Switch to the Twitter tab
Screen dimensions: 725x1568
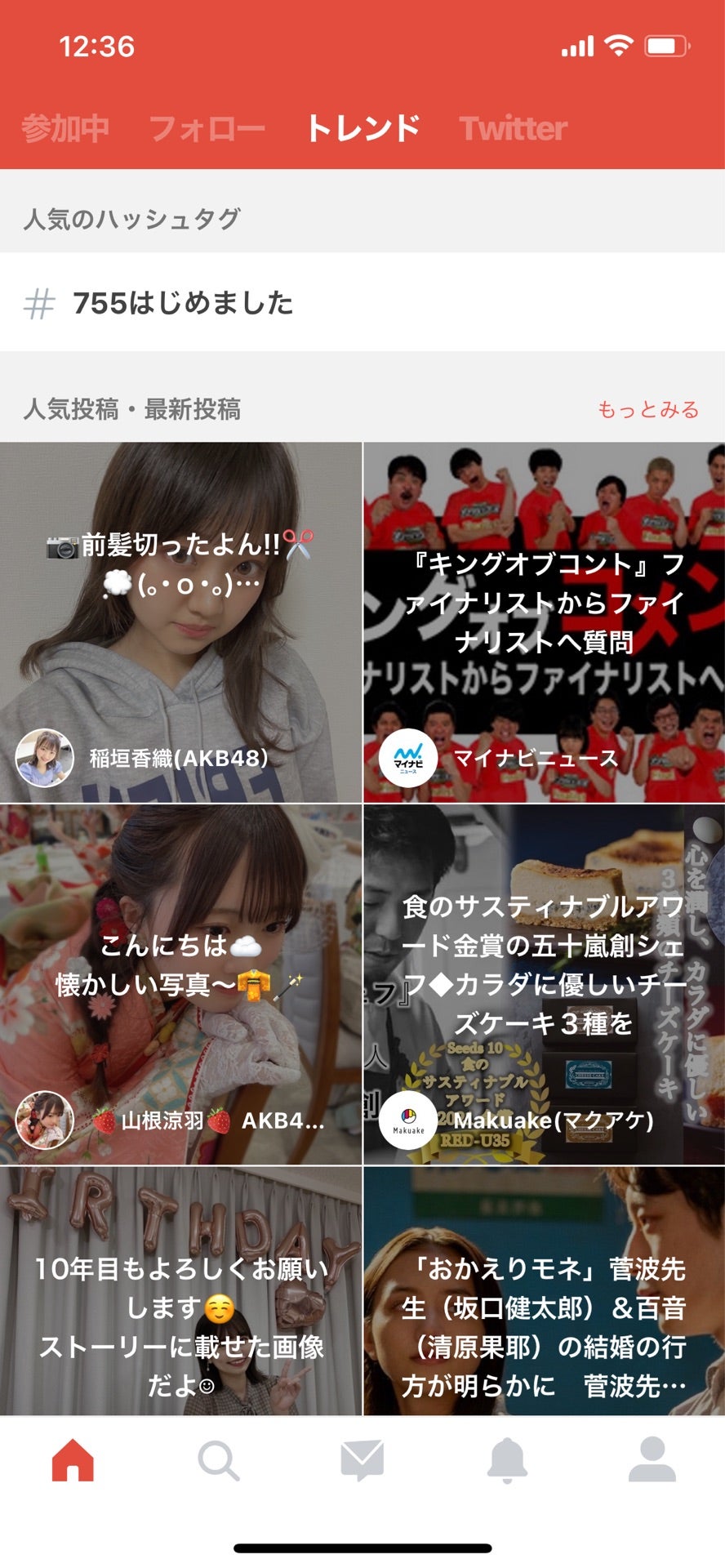tap(513, 128)
